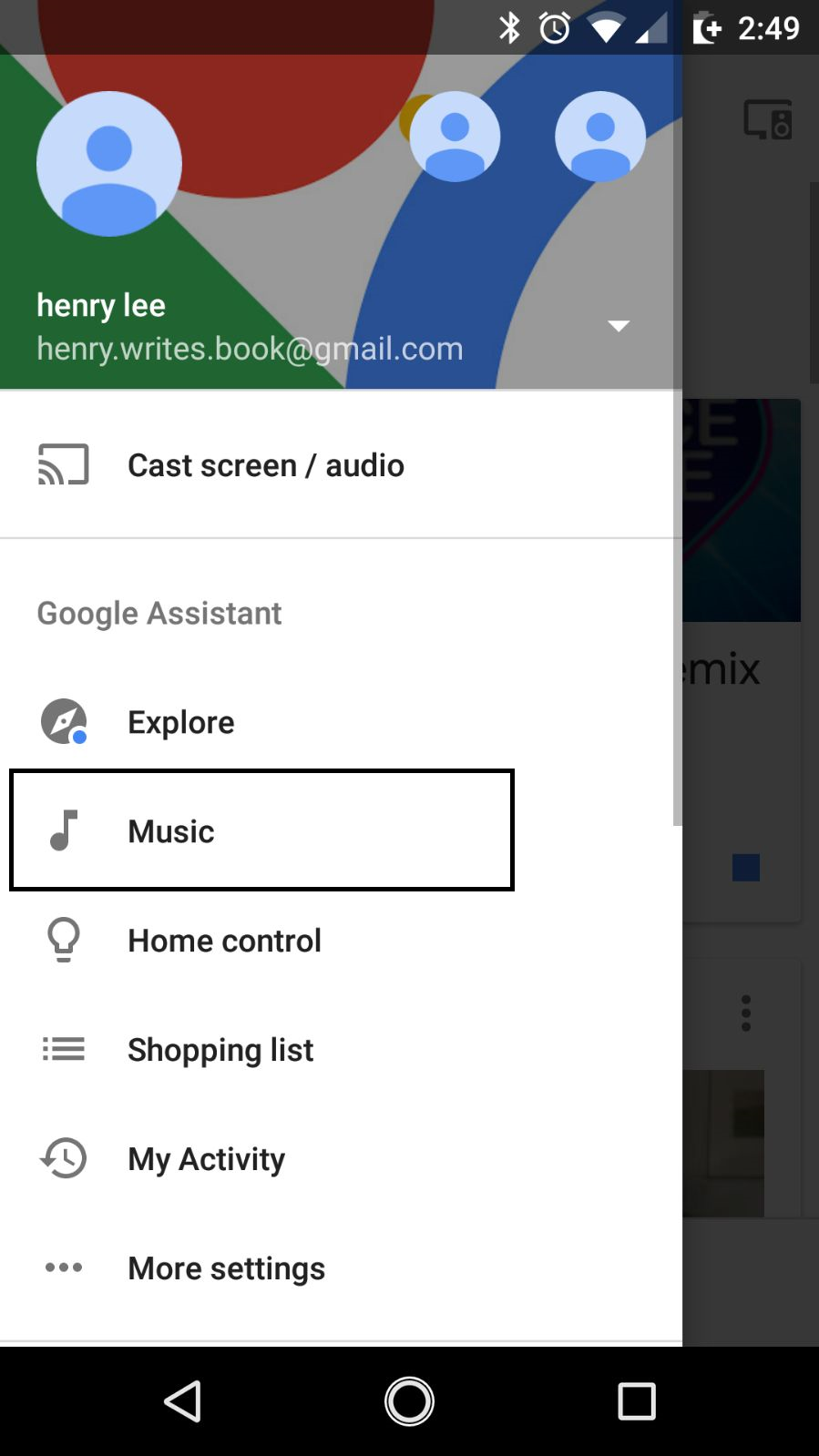Open the Explore menu item

[341, 722]
